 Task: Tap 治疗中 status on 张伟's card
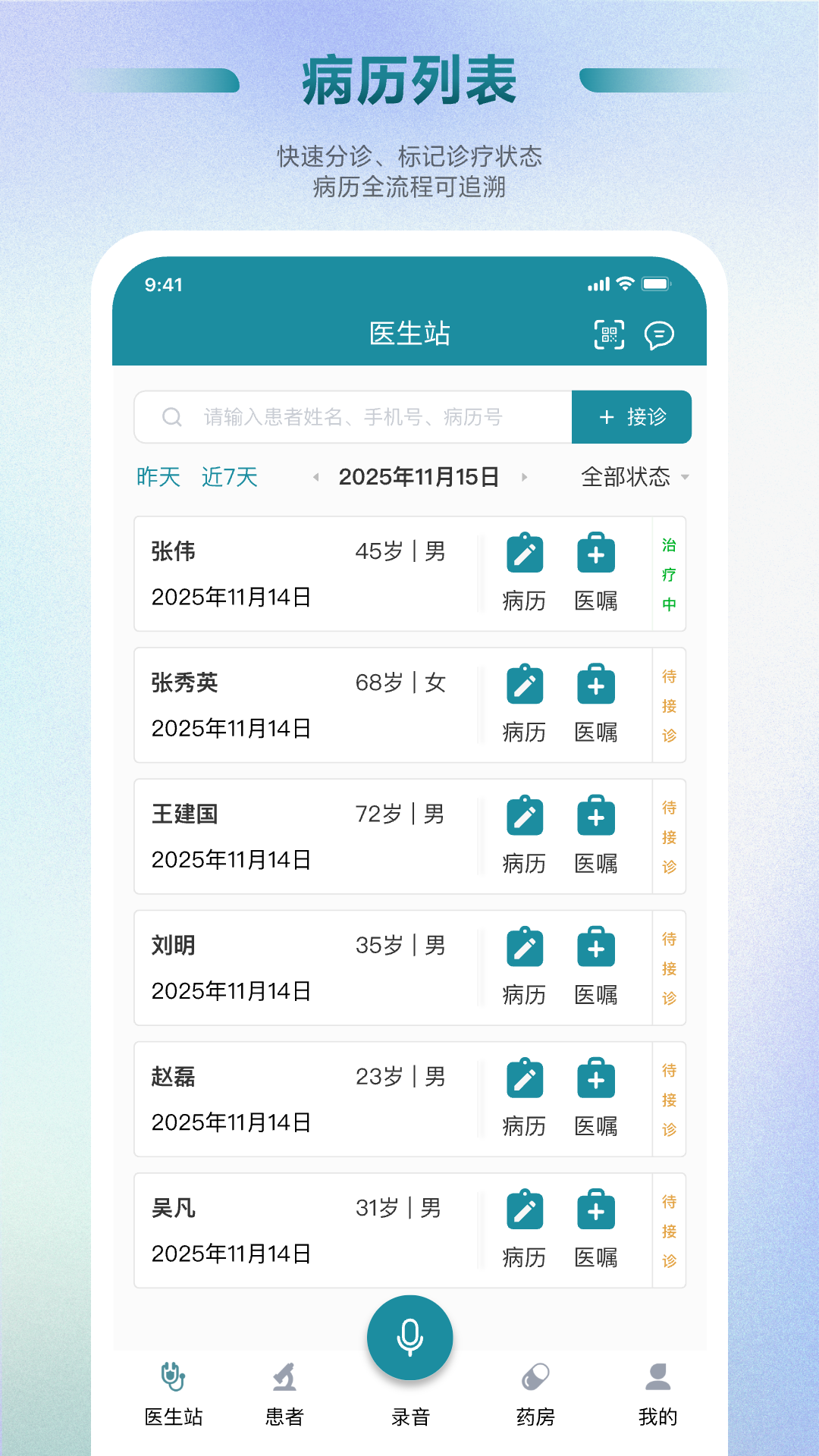pyautogui.click(x=668, y=574)
